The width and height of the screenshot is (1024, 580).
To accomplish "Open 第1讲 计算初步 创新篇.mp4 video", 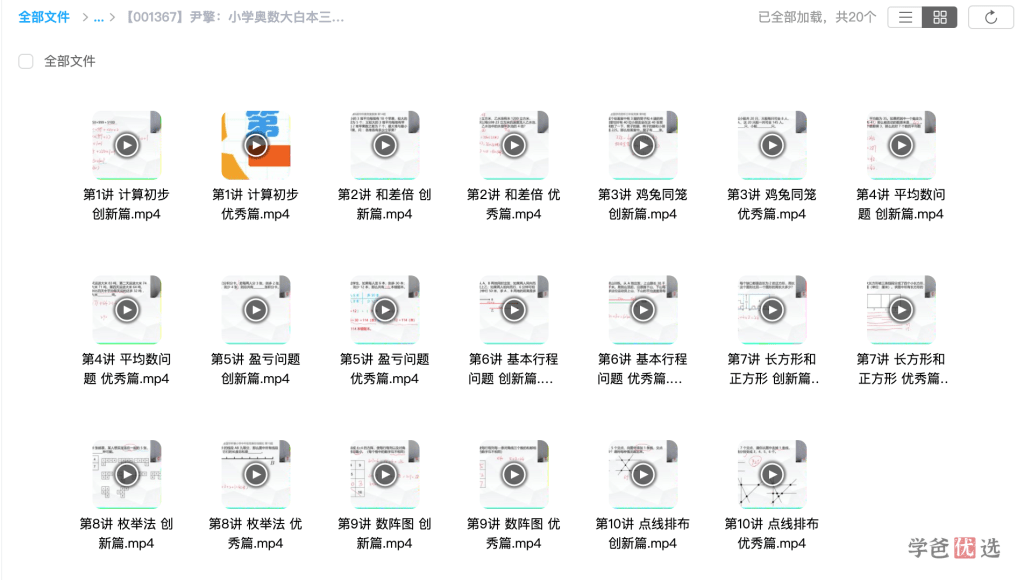I will (x=127, y=146).
